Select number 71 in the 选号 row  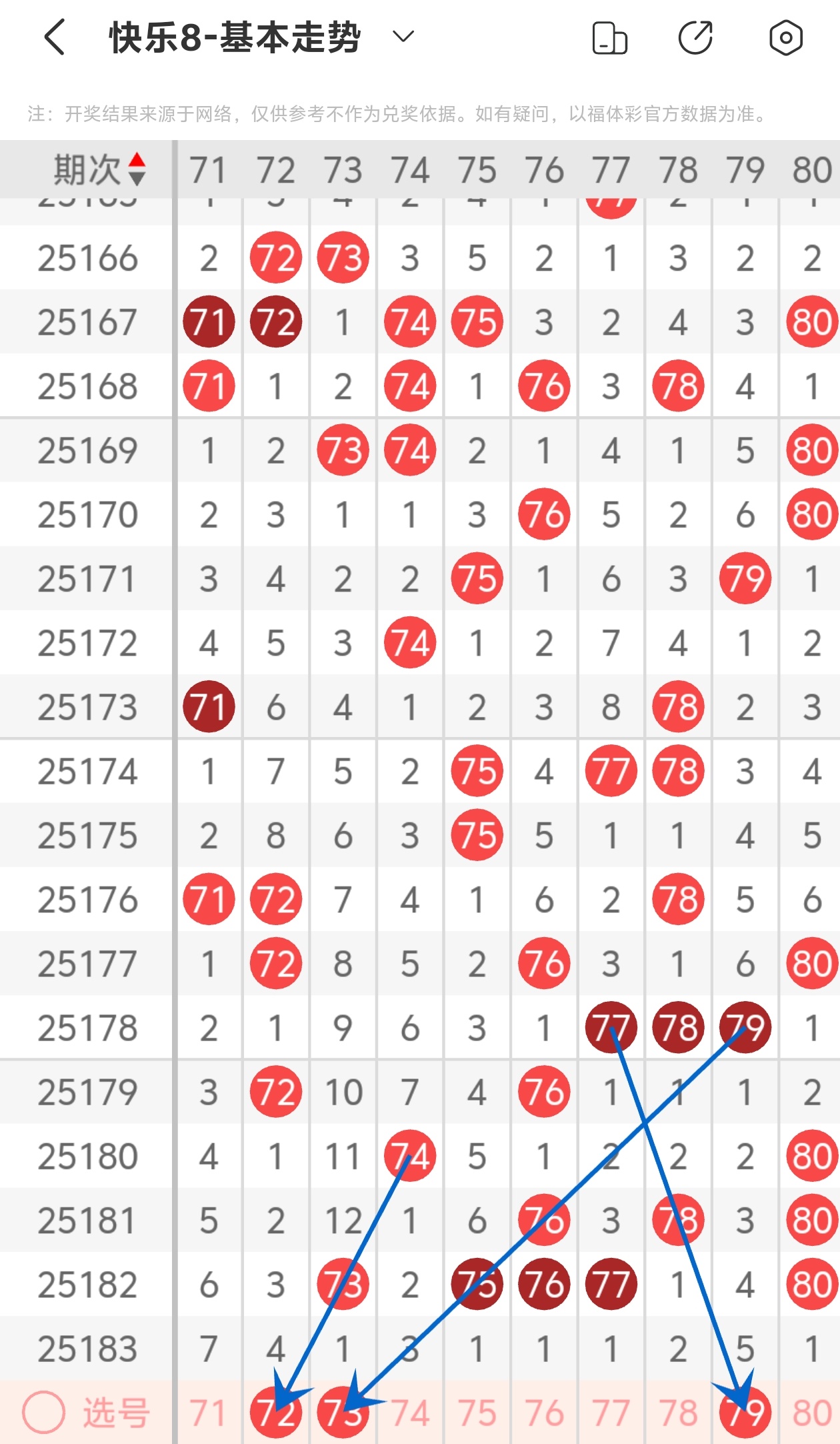(x=208, y=1413)
